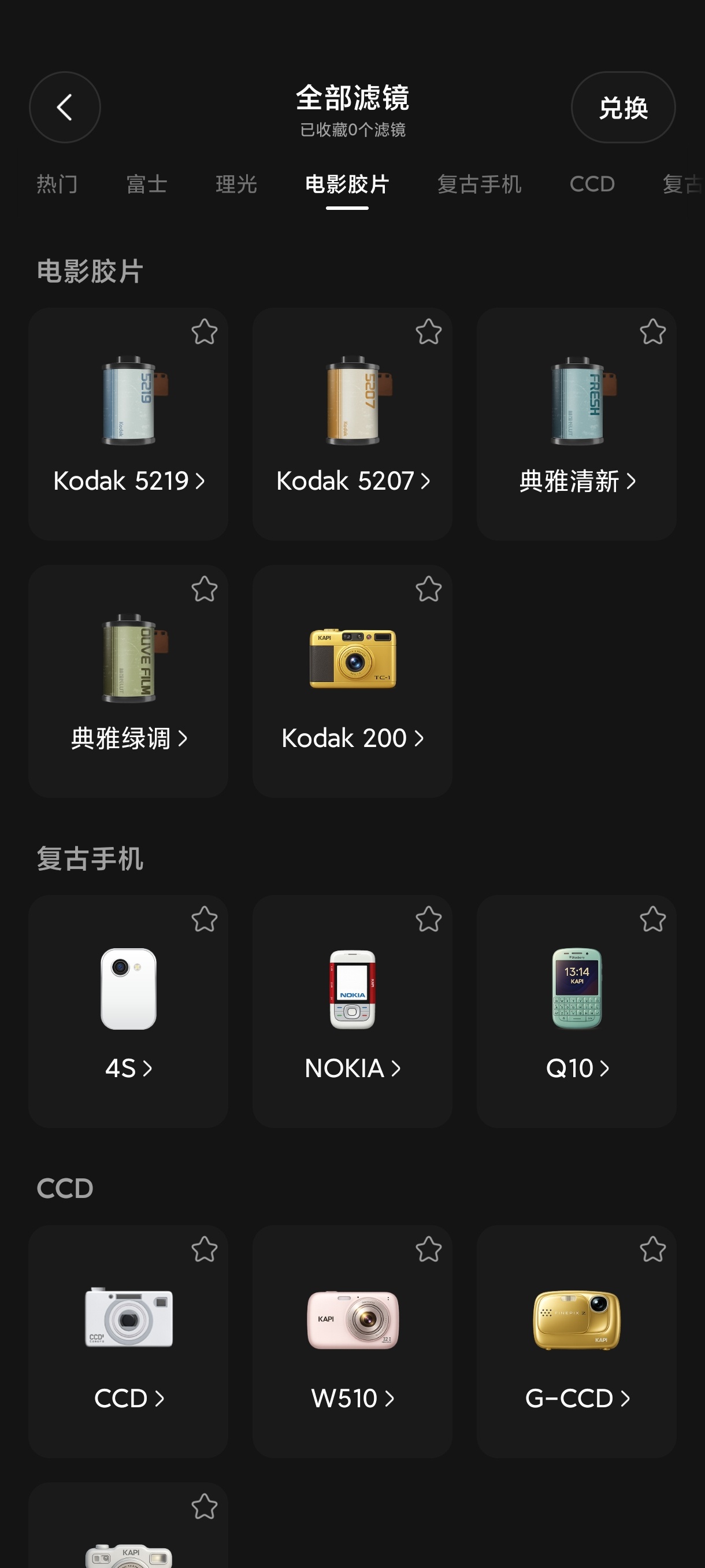Star the Kodak 200 filter

click(x=429, y=589)
